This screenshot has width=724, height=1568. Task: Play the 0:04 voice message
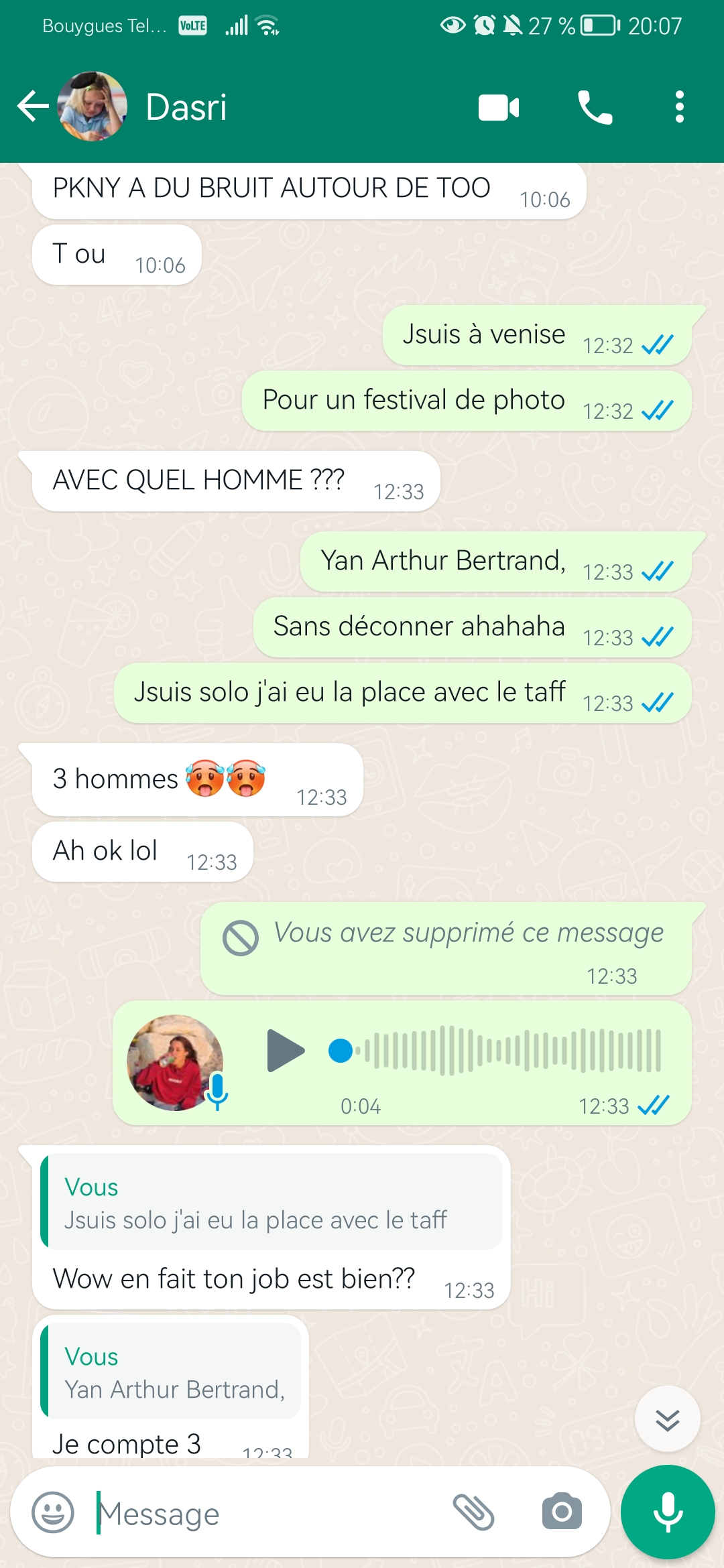tap(286, 1051)
